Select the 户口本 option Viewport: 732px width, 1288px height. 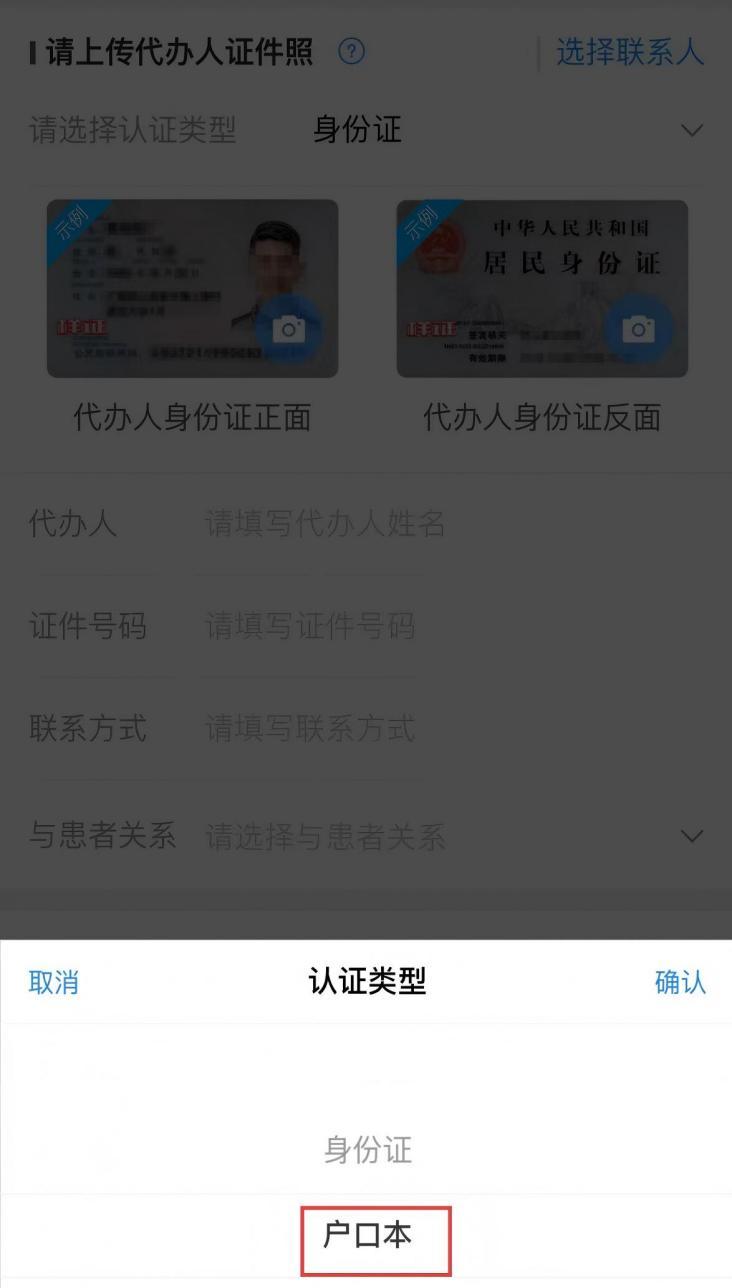click(x=368, y=1236)
